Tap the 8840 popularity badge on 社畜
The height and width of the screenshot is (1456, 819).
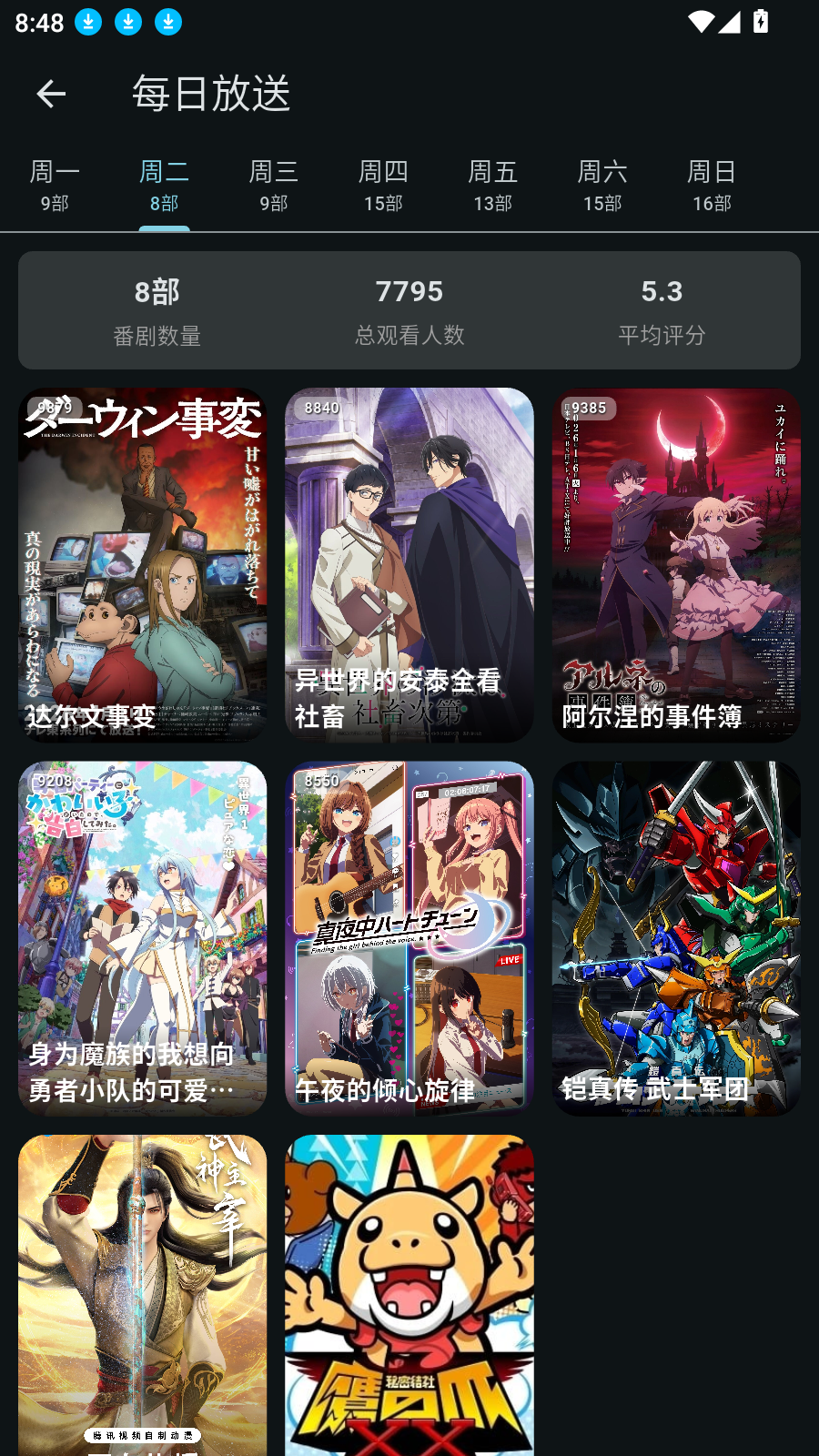point(320,409)
